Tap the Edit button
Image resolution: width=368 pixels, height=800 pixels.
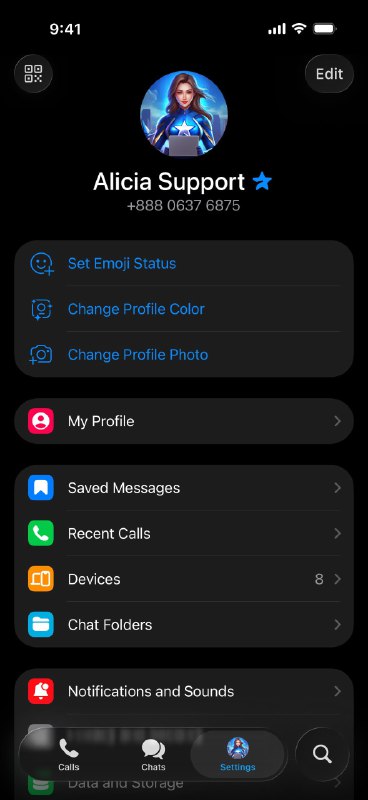[329, 74]
